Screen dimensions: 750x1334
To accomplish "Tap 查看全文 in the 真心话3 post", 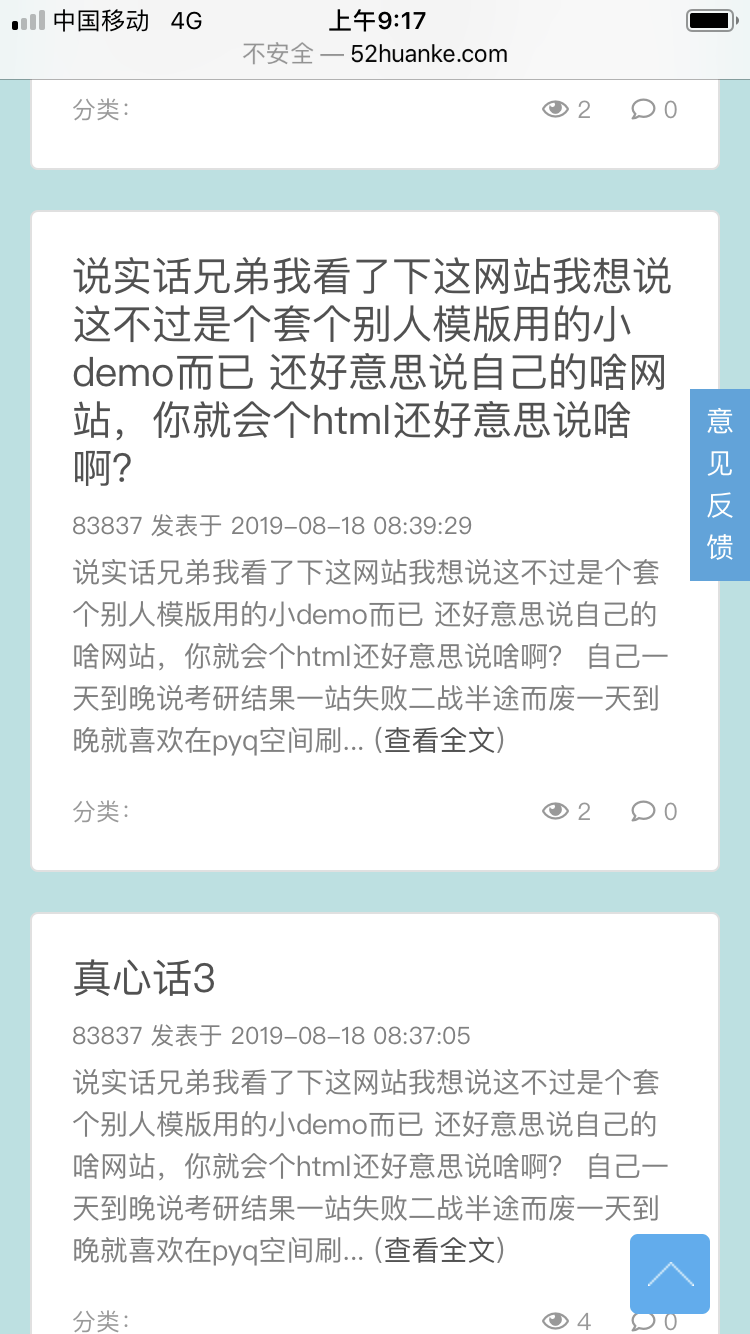I will [439, 1250].
